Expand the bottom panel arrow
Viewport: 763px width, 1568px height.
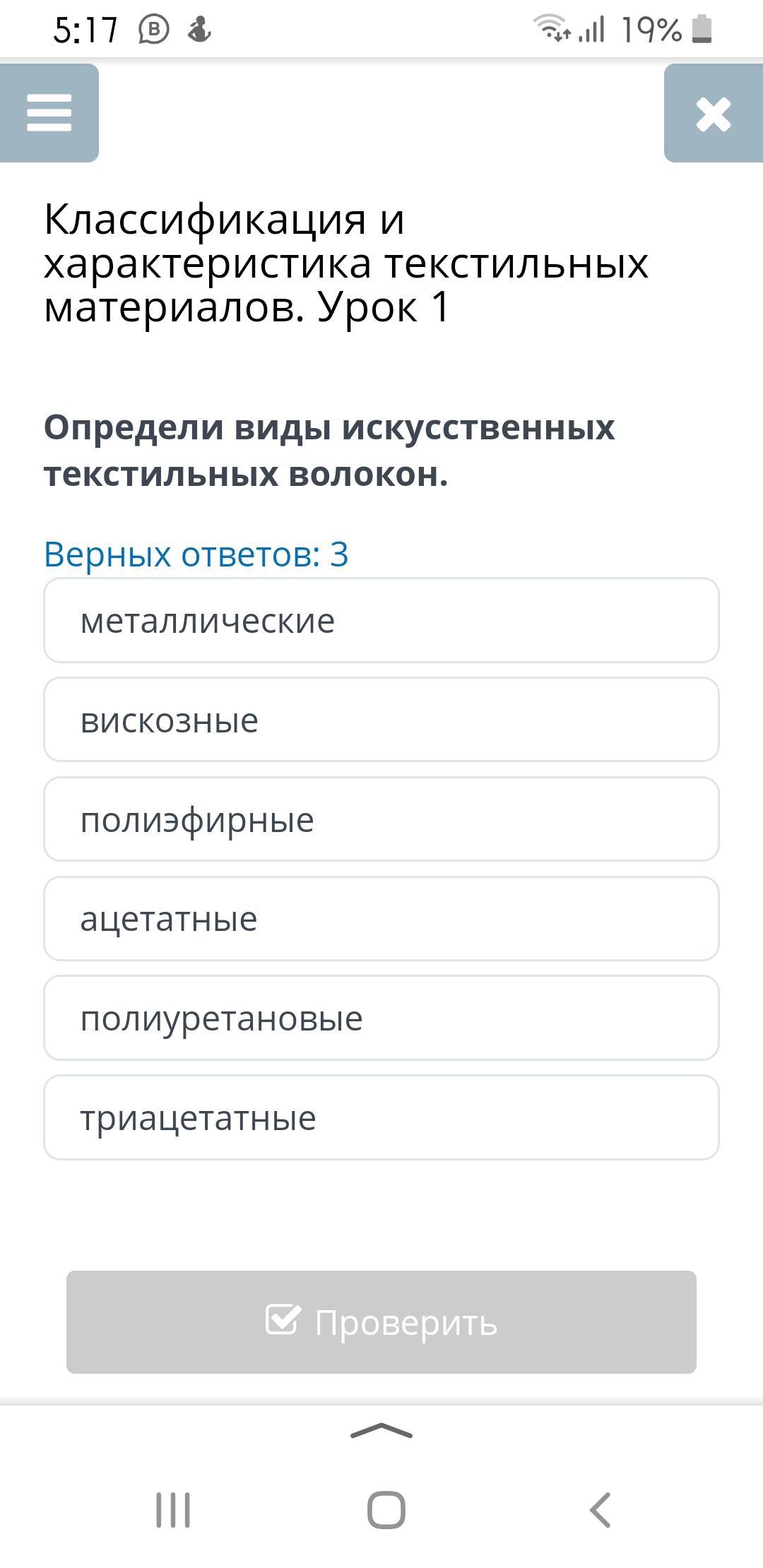381,1431
